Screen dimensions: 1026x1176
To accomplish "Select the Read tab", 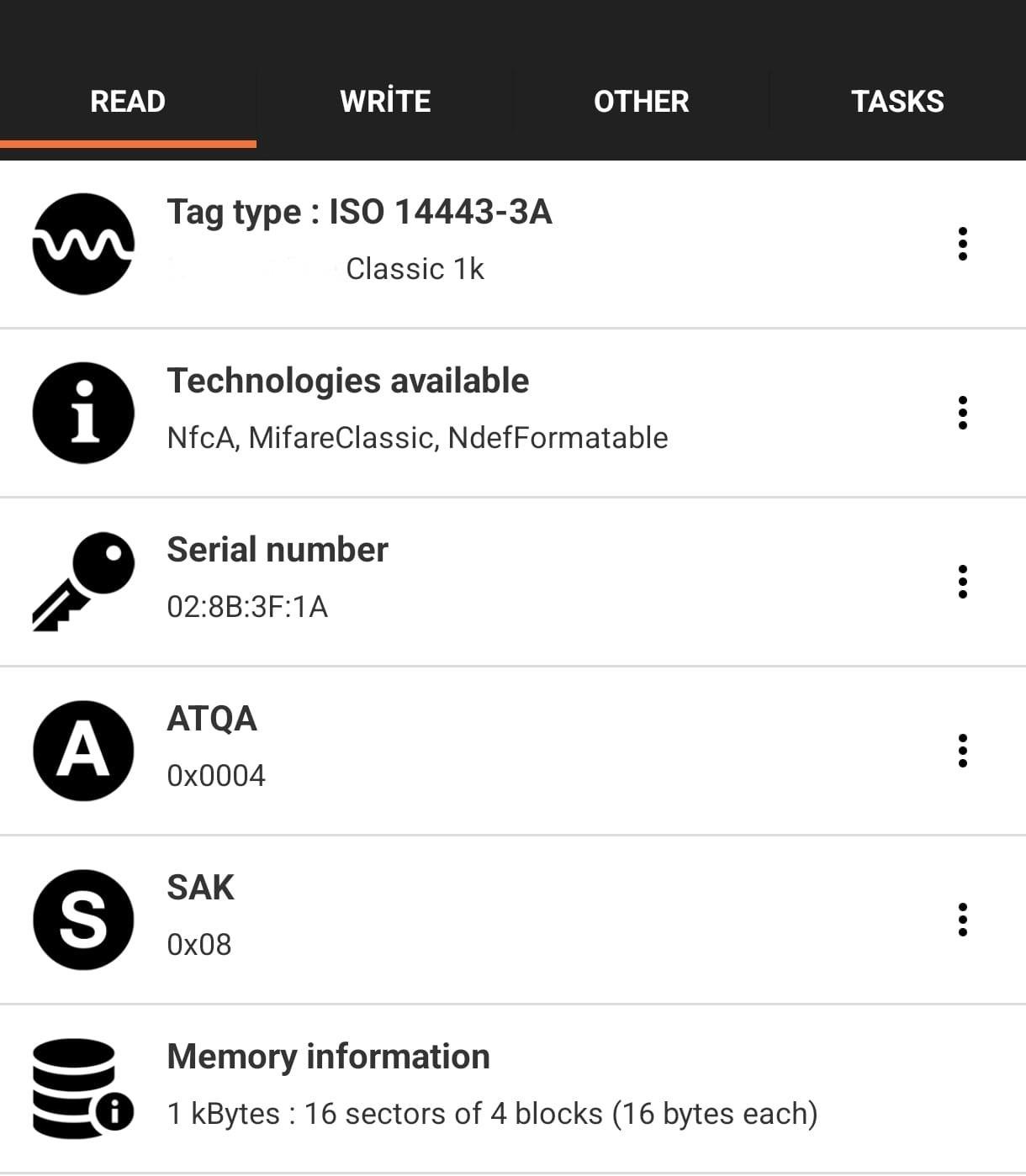I will tap(128, 102).
